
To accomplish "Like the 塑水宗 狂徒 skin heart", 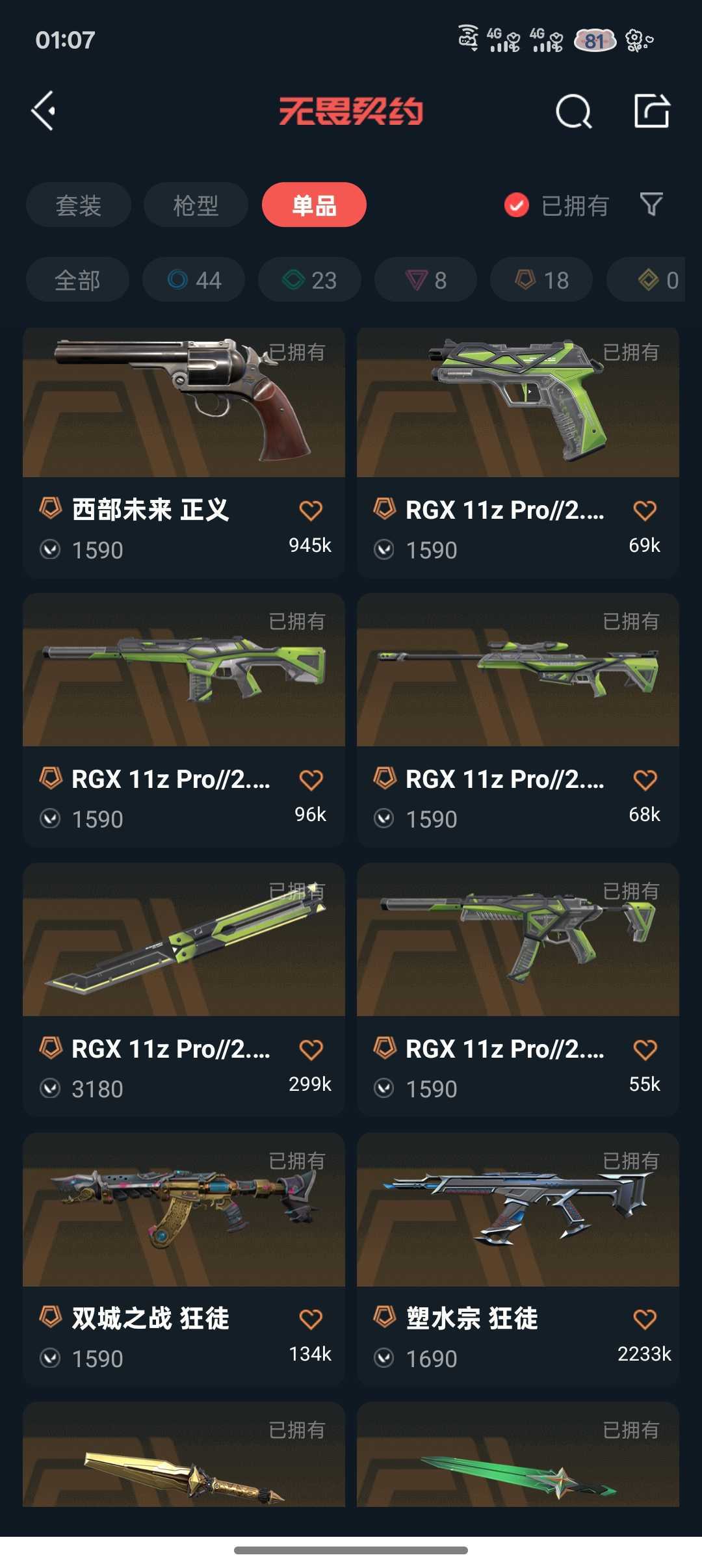I will [645, 1319].
